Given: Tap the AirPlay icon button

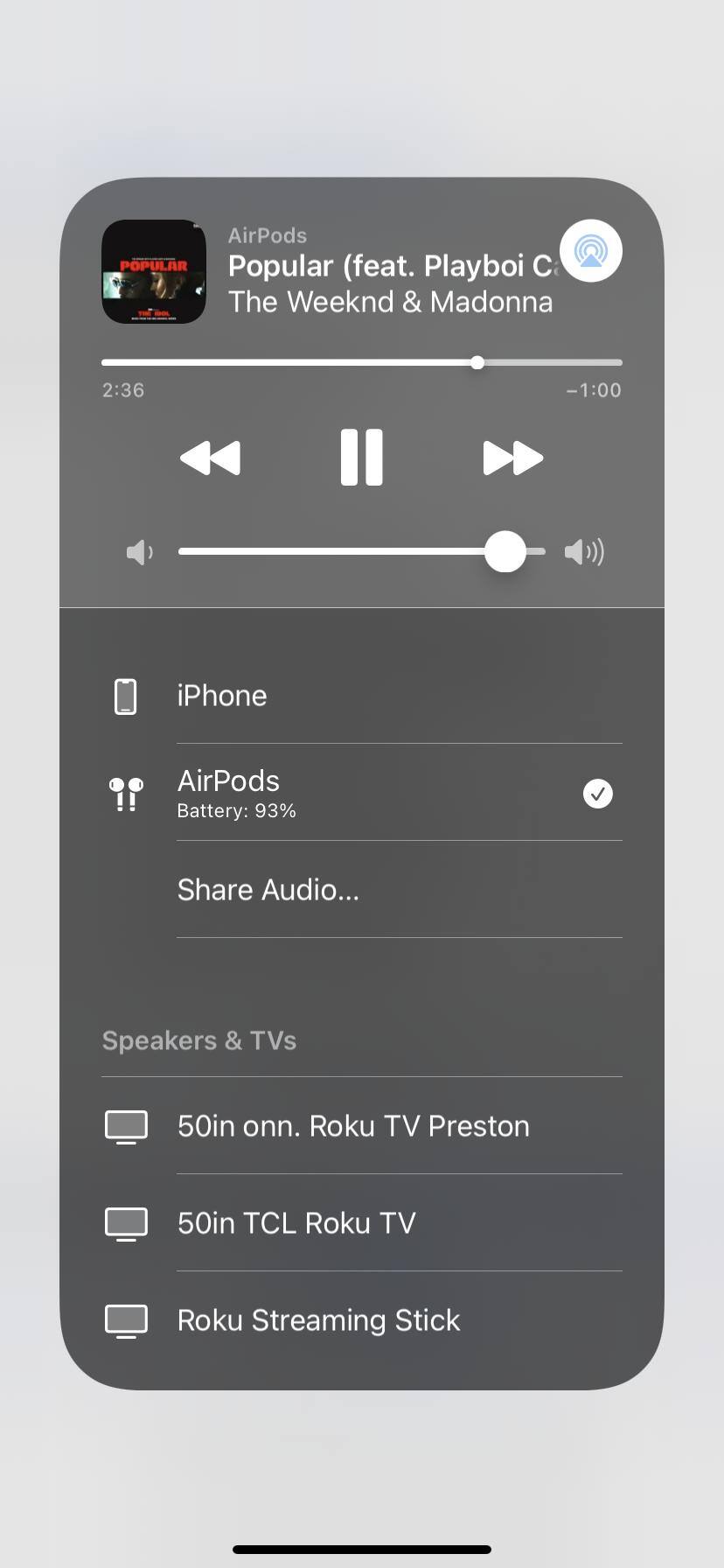Looking at the screenshot, I should click(590, 251).
